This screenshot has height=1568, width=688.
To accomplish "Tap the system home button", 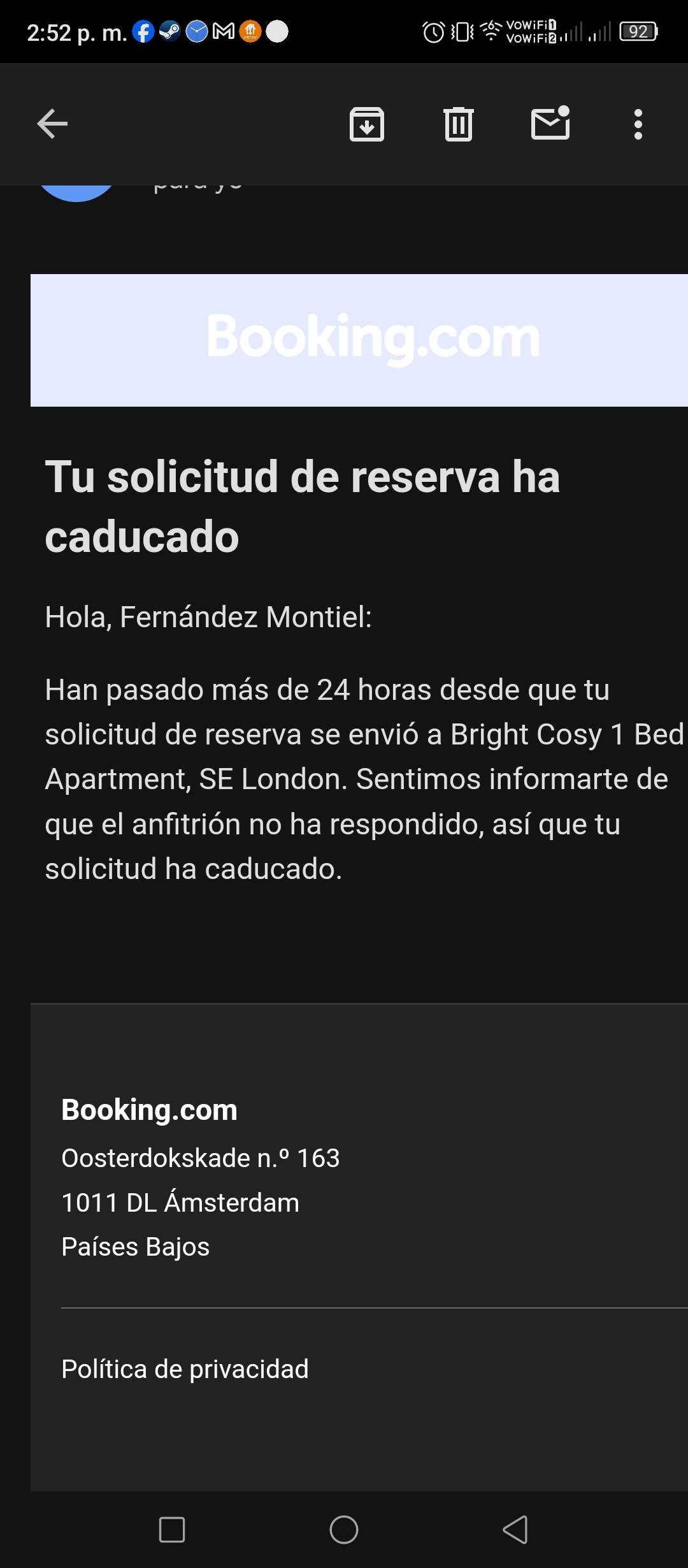I will [344, 1530].
